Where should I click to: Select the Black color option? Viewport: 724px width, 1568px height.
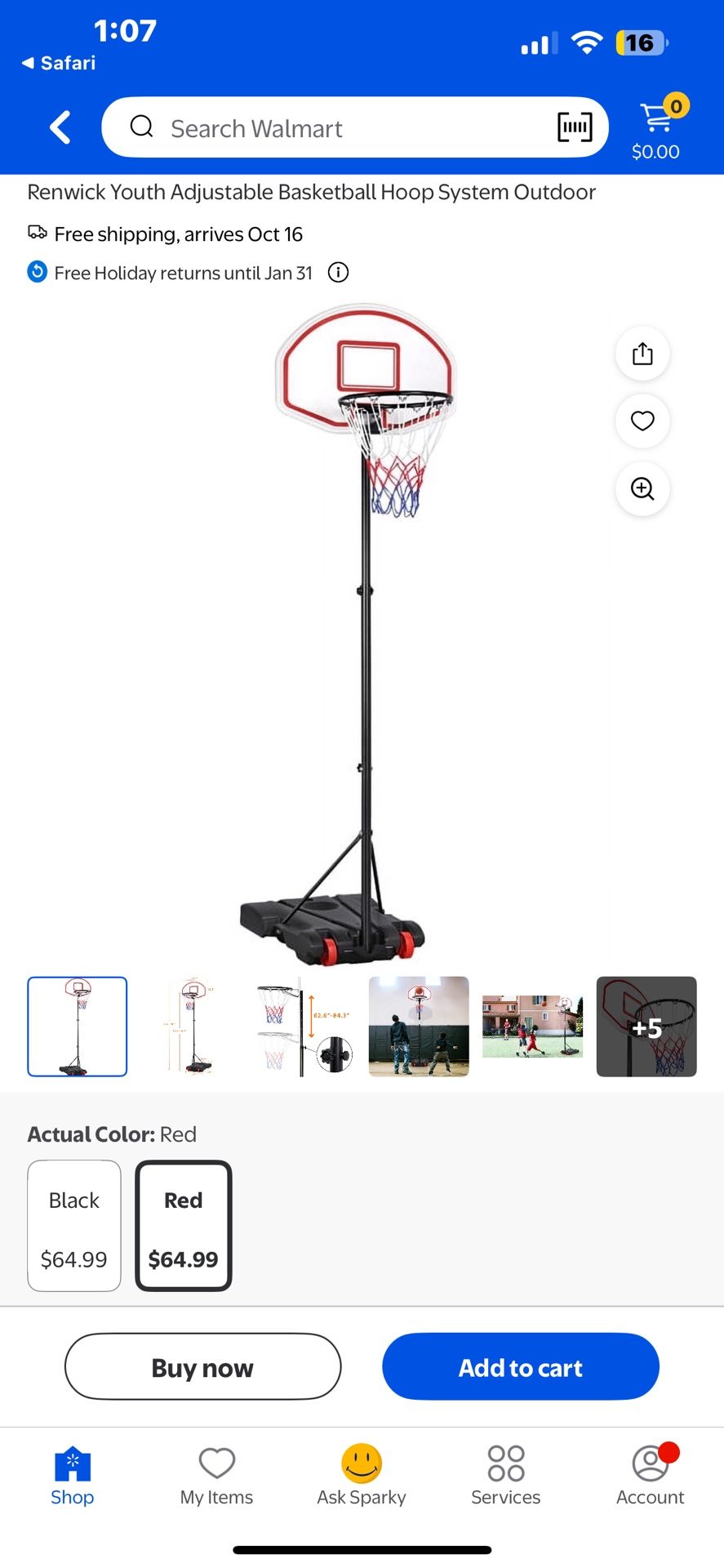click(x=73, y=1227)
